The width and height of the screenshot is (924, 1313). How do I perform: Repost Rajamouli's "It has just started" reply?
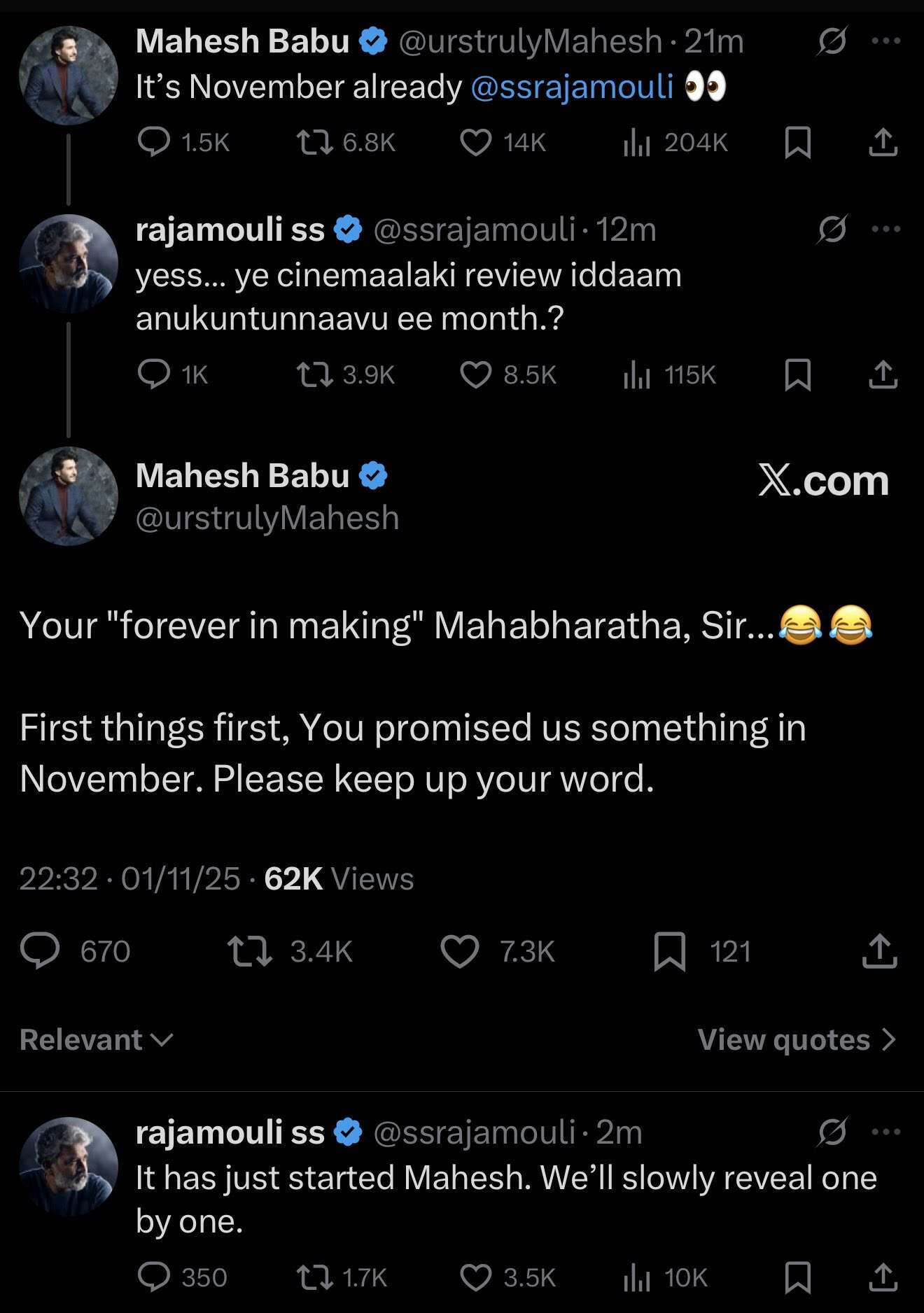[314, 1278]
